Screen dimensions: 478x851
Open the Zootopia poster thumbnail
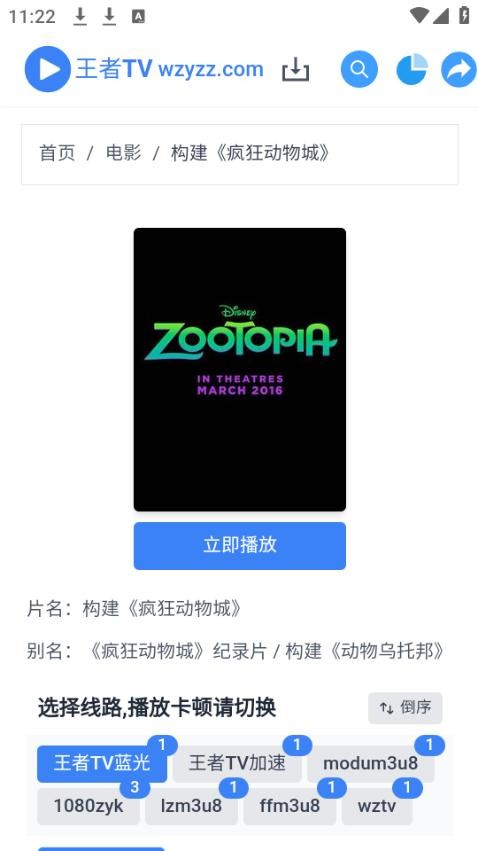pos(239,370)
